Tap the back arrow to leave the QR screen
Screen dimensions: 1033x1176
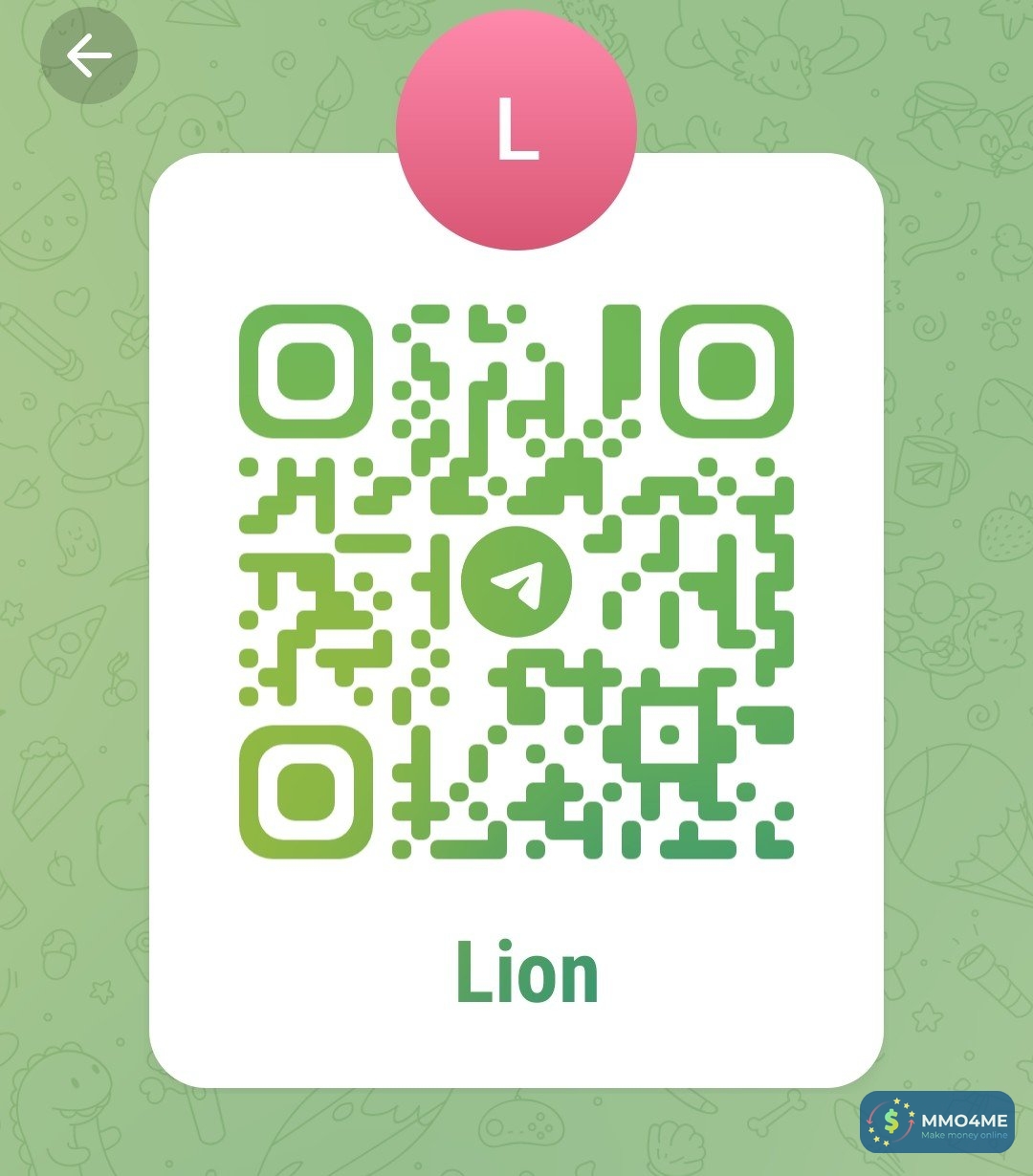coord(89,56)
